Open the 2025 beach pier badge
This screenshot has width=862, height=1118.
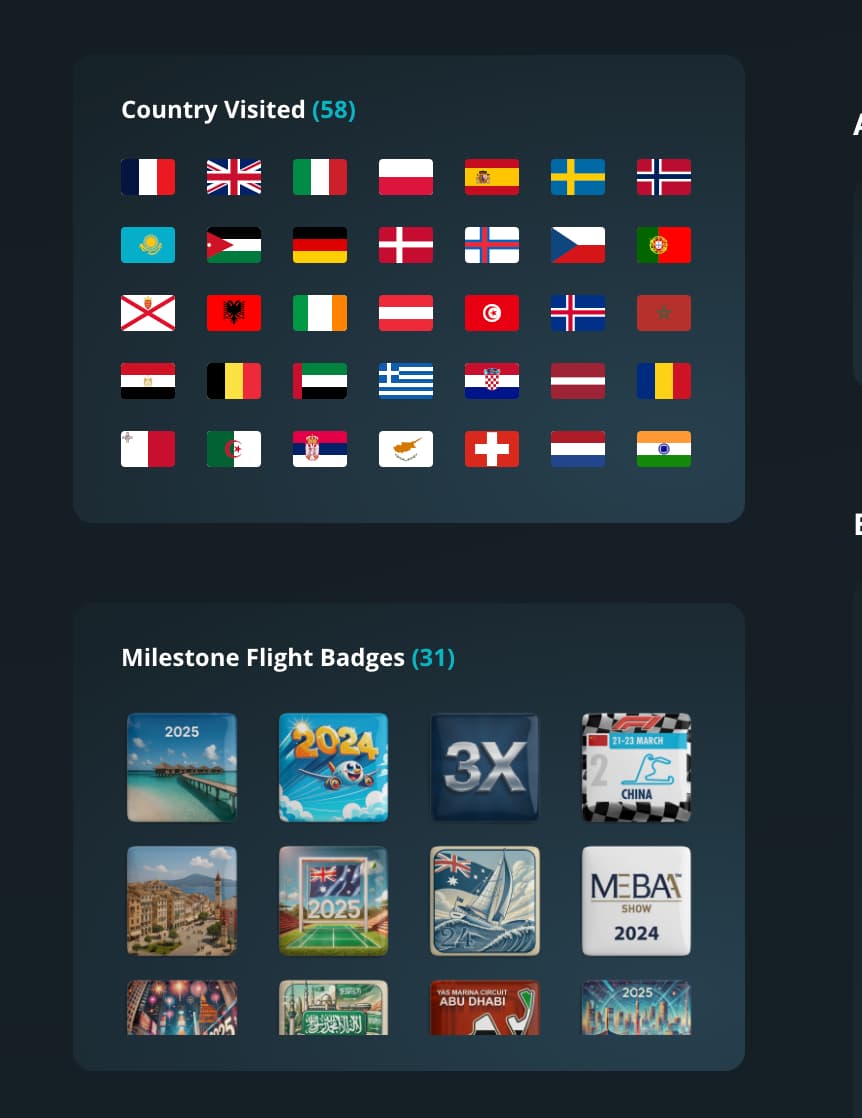(x=182, y=767)
